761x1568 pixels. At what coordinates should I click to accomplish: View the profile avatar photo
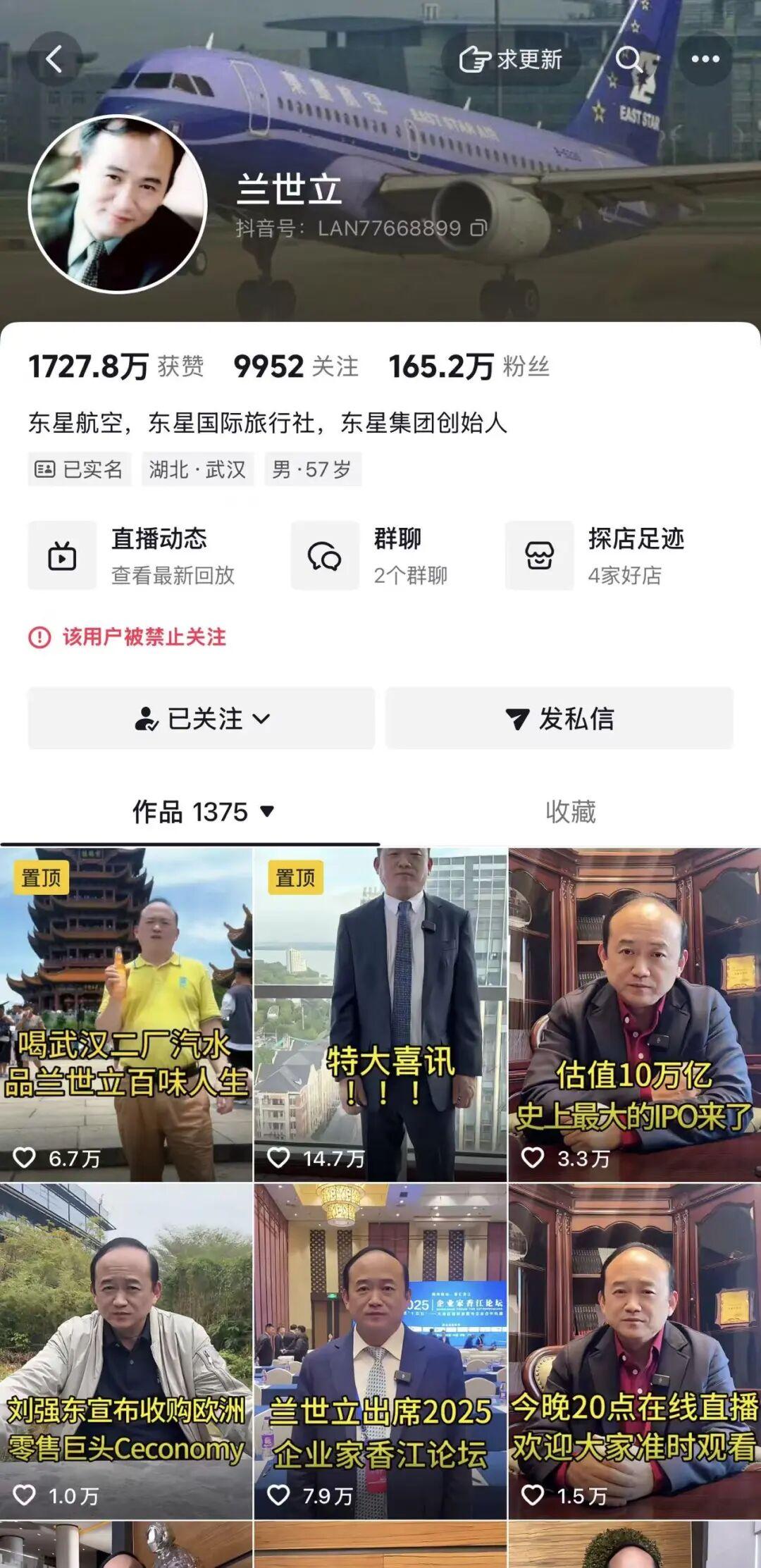click(118, 204)
